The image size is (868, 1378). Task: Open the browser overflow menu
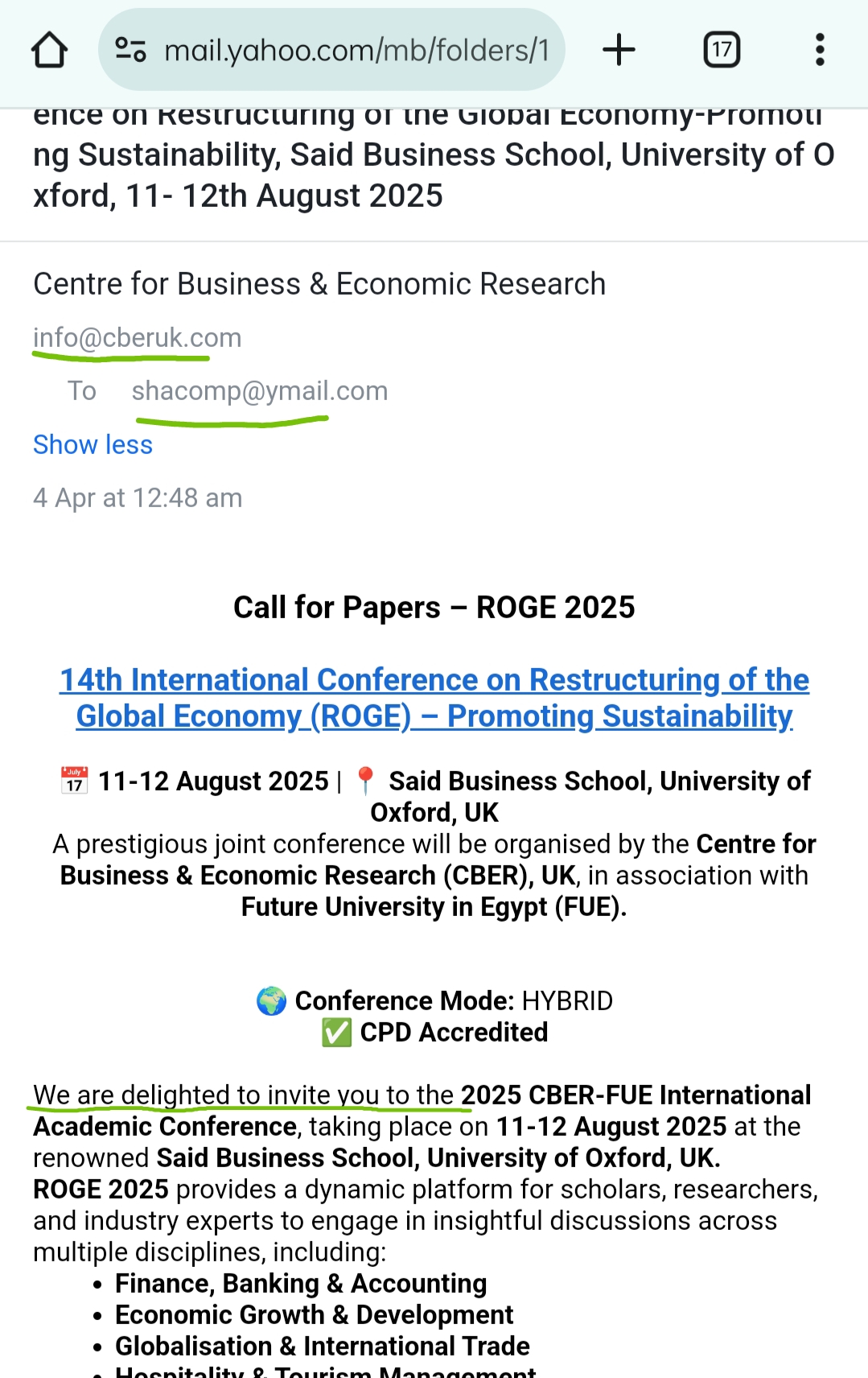click(x=820, y=50)
